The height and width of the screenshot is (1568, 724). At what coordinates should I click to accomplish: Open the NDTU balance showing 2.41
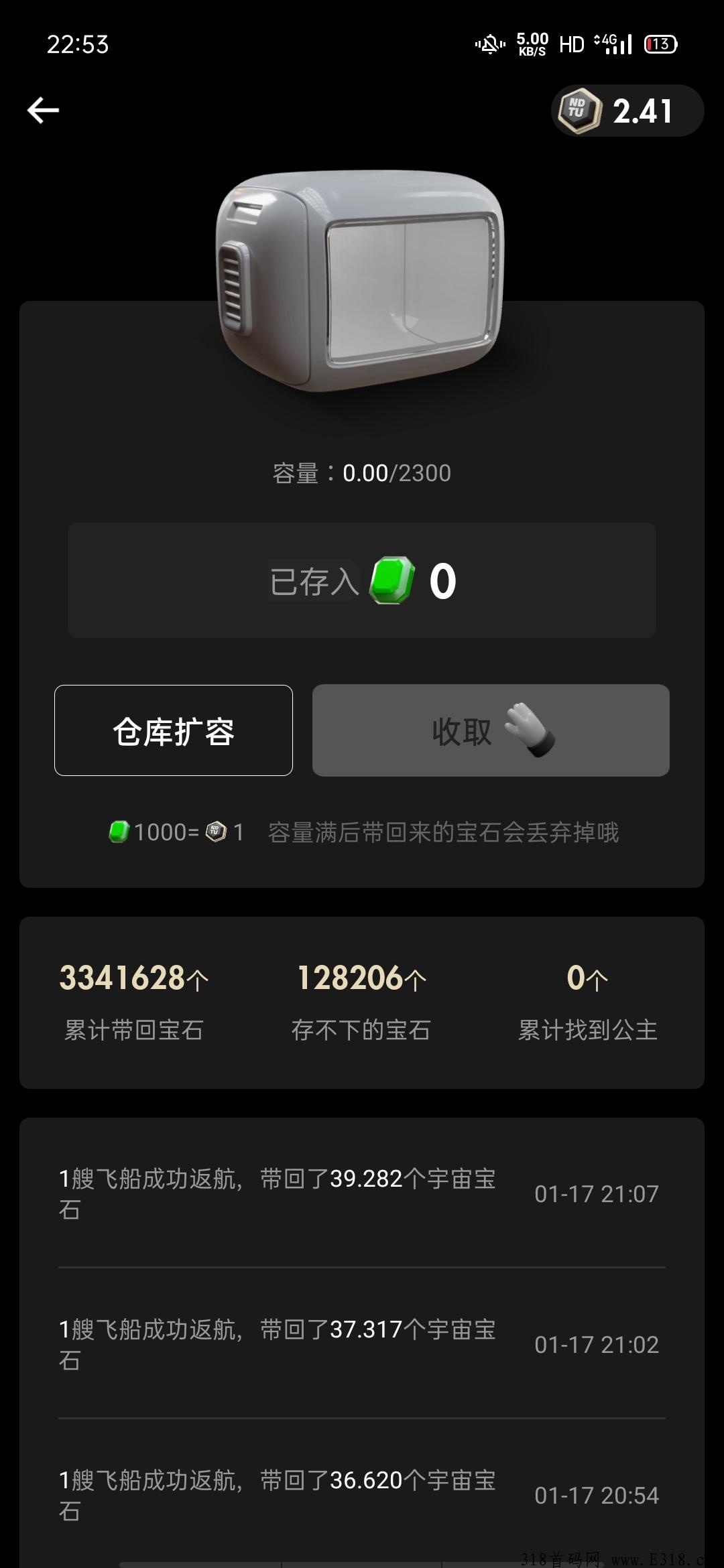(x=627, y=111)
